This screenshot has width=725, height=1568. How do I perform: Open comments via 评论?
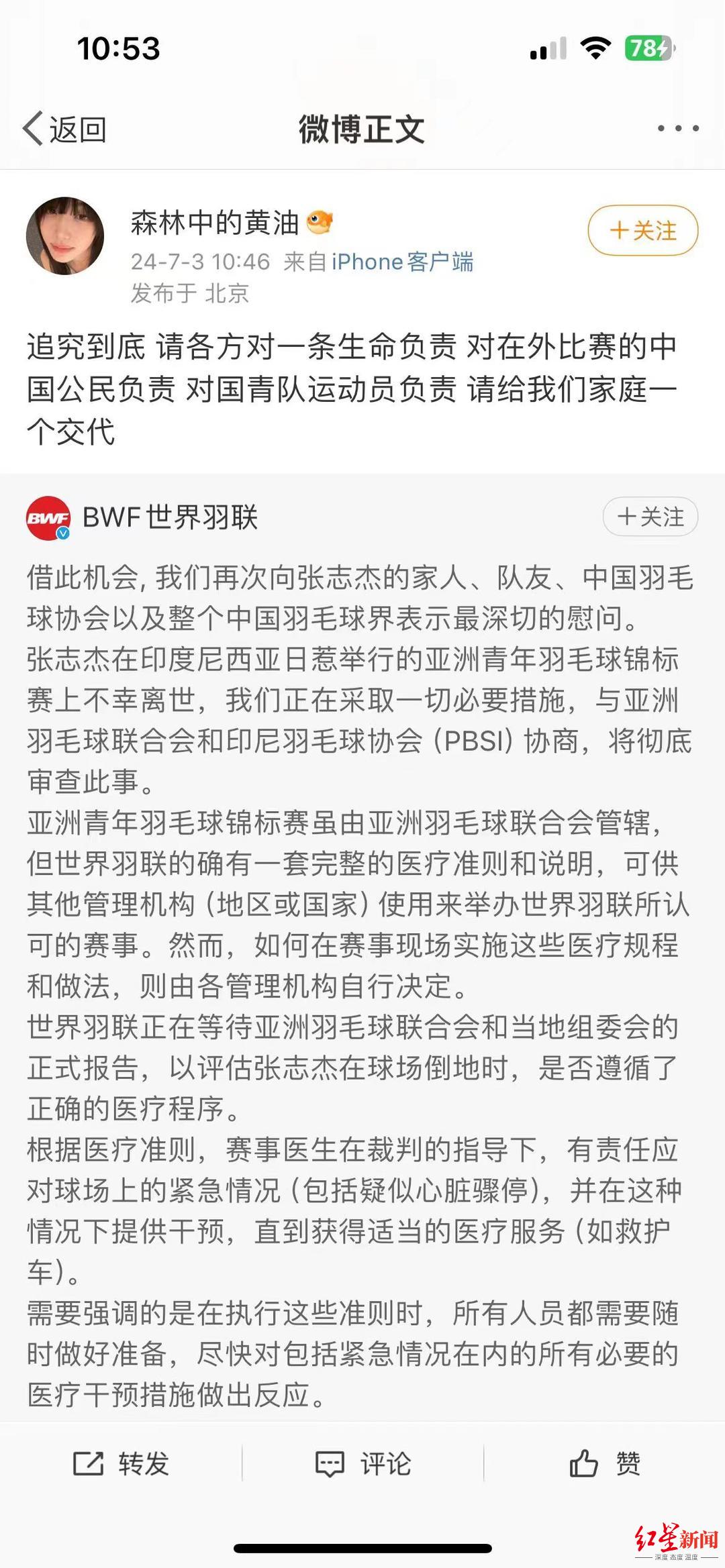click(x=362, y=1463)
